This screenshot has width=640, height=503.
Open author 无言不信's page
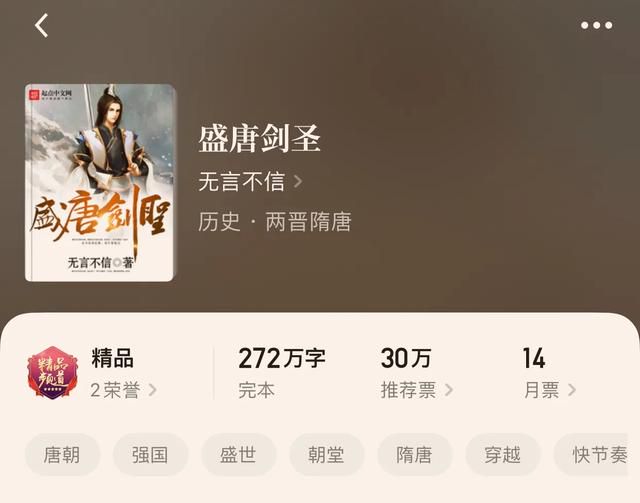pos(250,182)
